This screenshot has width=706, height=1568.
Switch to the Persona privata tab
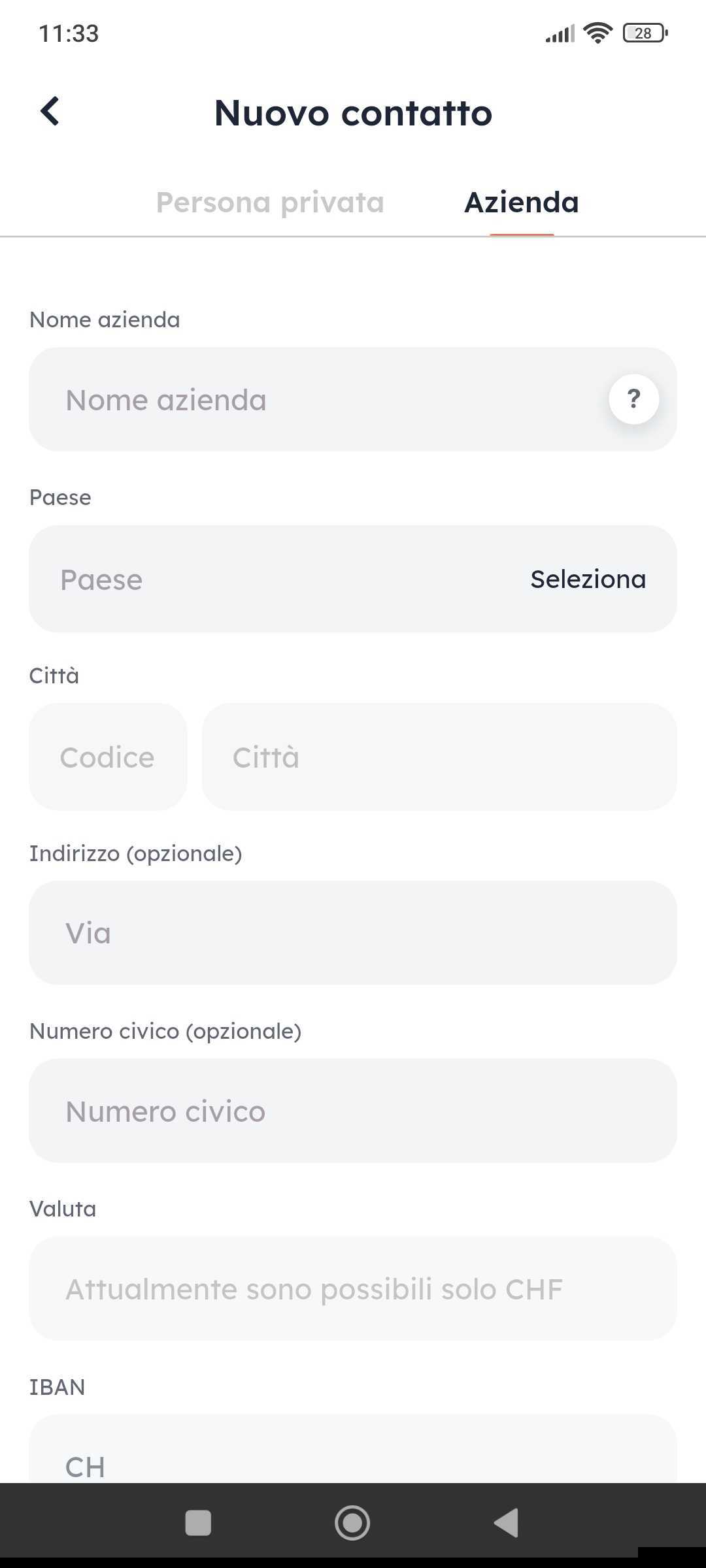click(x=270, y=203)
